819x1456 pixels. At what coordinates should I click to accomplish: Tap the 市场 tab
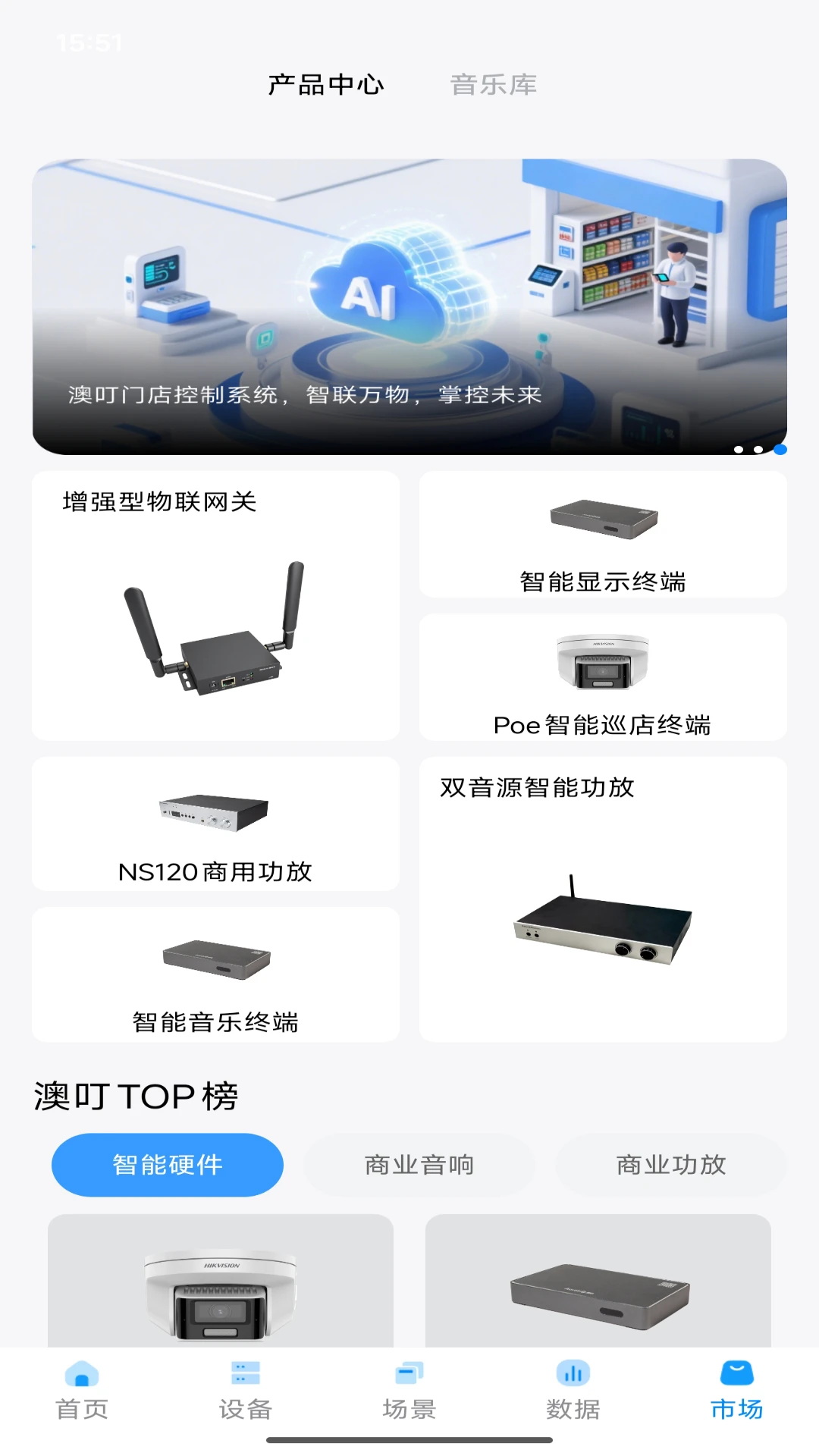pos(737,1391)
